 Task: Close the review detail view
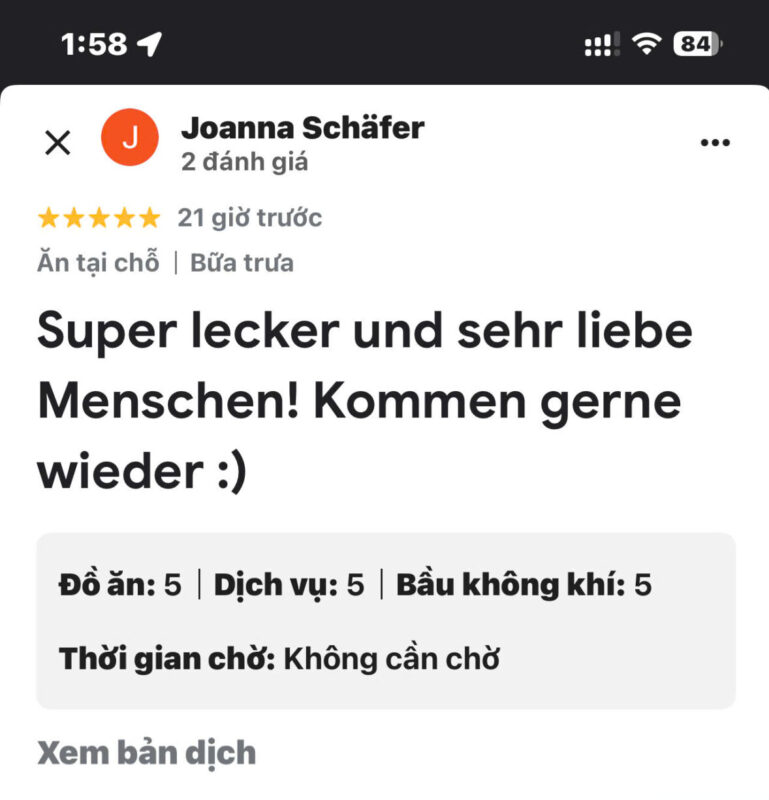click(x=58, y=143)
